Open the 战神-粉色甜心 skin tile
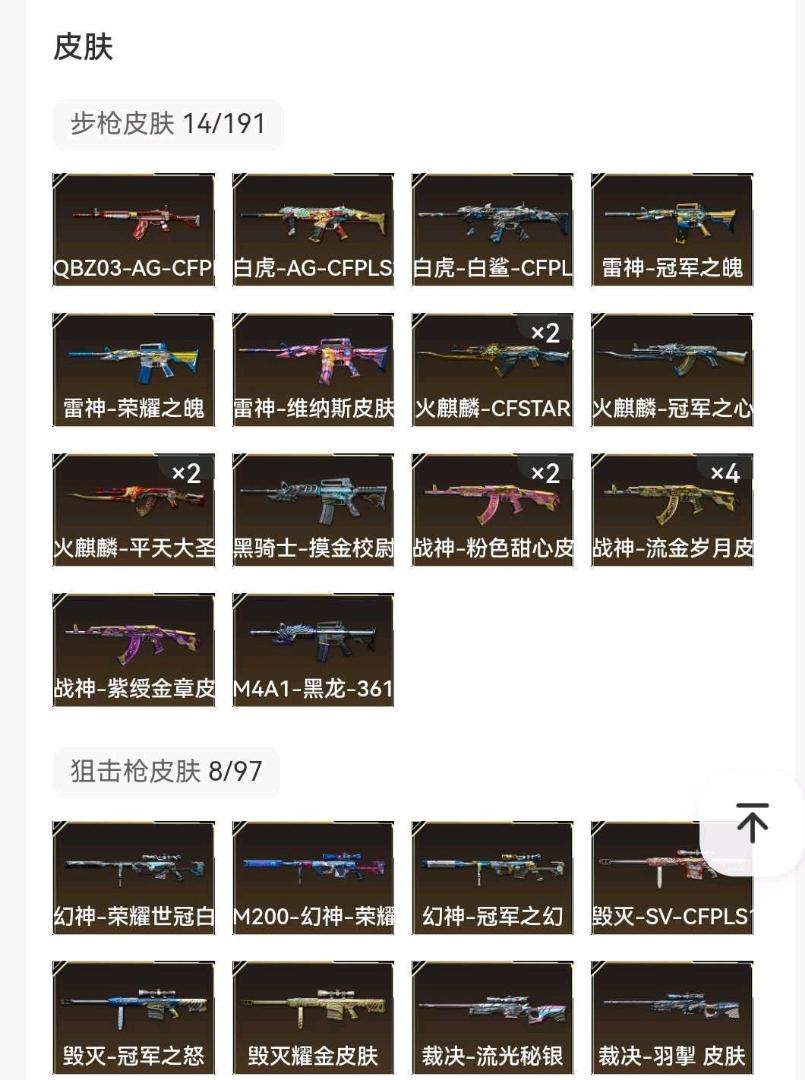 [492, 510]
